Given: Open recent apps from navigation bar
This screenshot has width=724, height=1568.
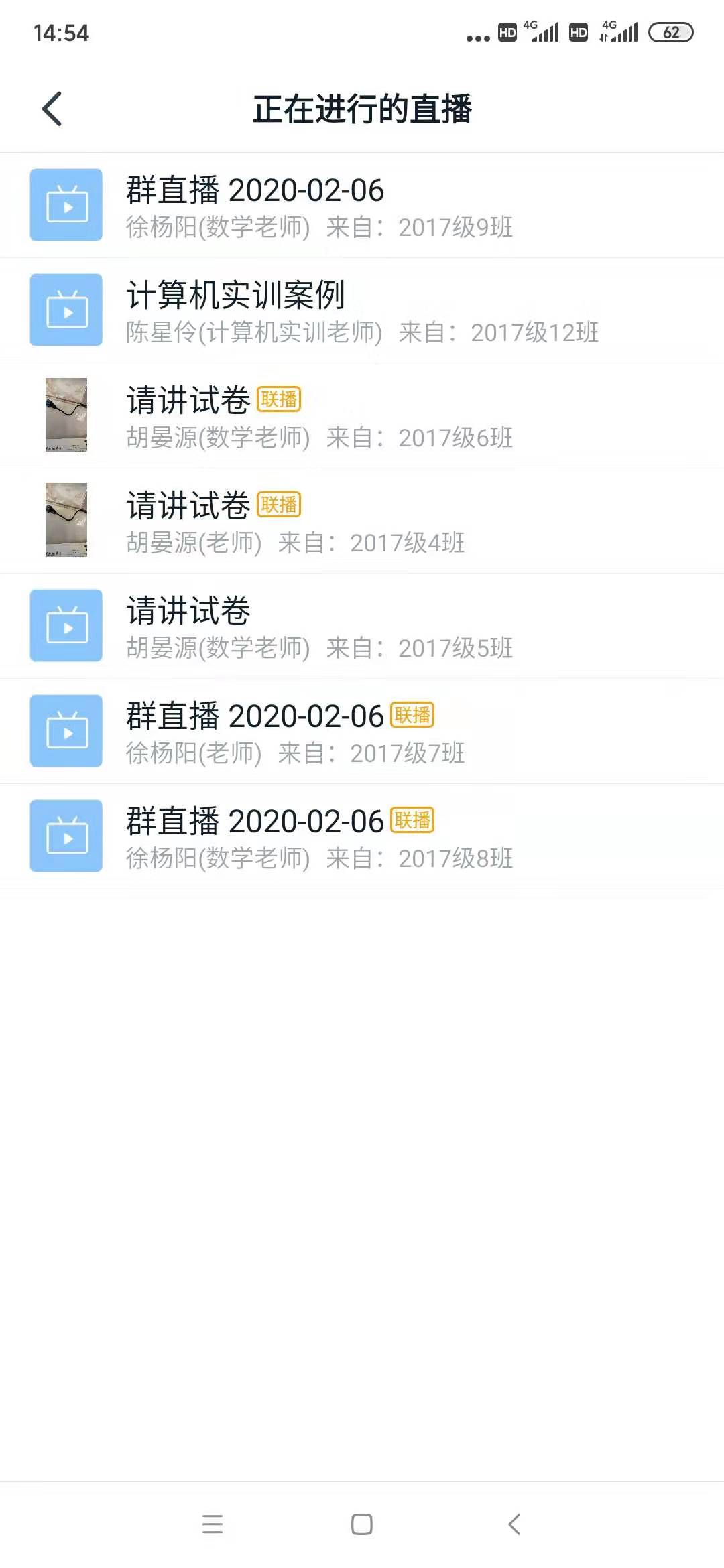Looking at the screenshot, I should (212, 1524).
